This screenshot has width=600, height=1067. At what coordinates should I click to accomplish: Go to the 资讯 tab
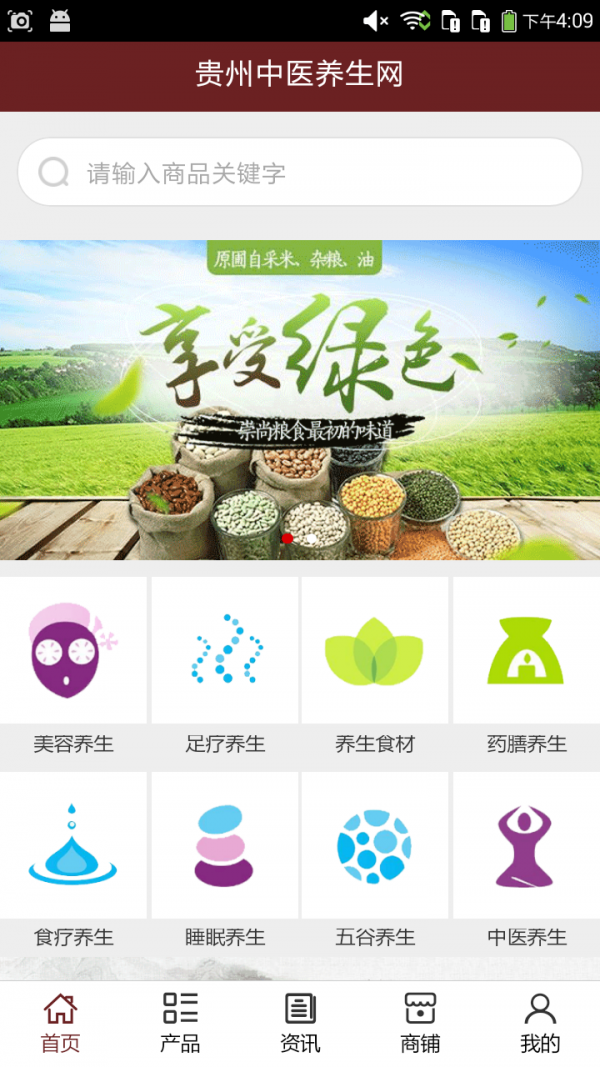(x=300, y=1023)
